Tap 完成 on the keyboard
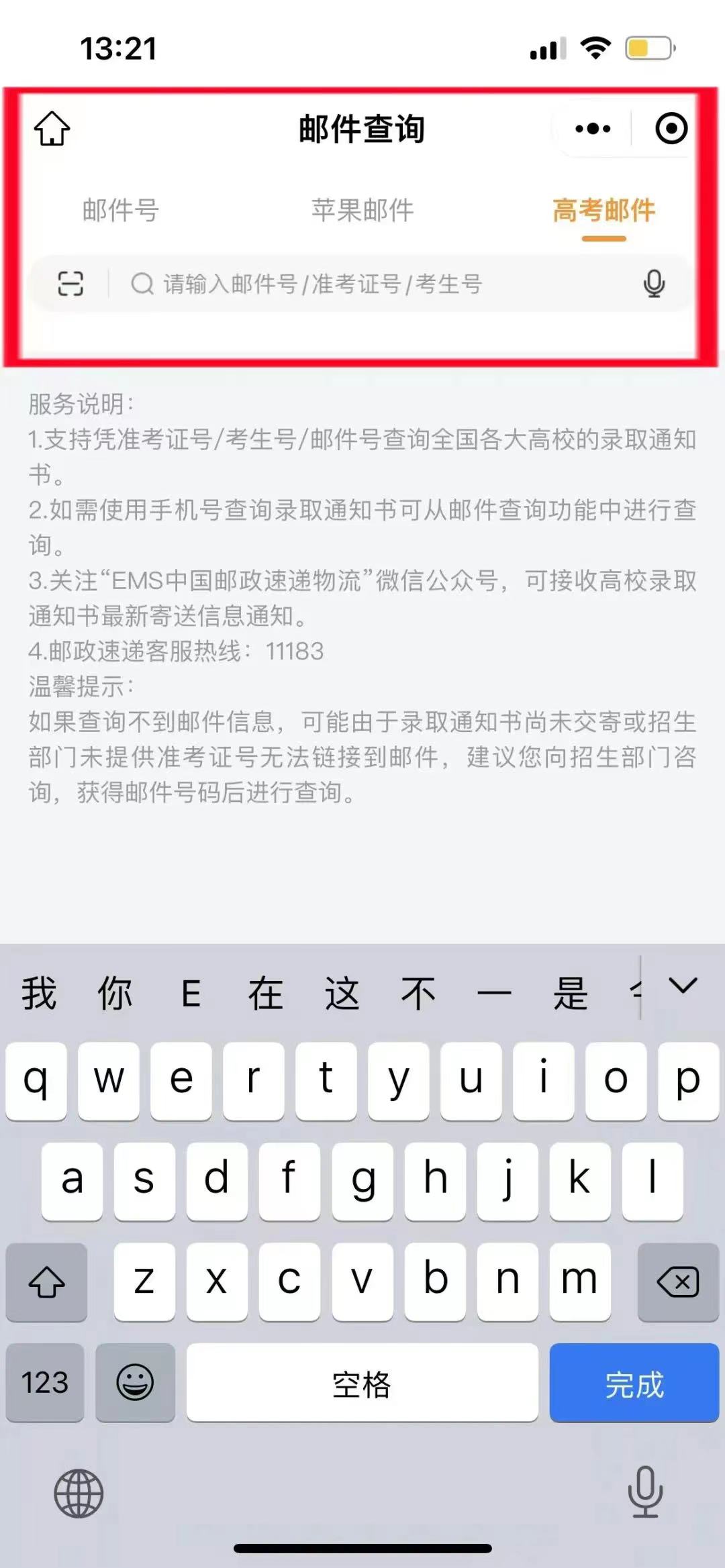Image resolution: width=725 pixels, height=1568 pixels. (x=634, y=1383)
